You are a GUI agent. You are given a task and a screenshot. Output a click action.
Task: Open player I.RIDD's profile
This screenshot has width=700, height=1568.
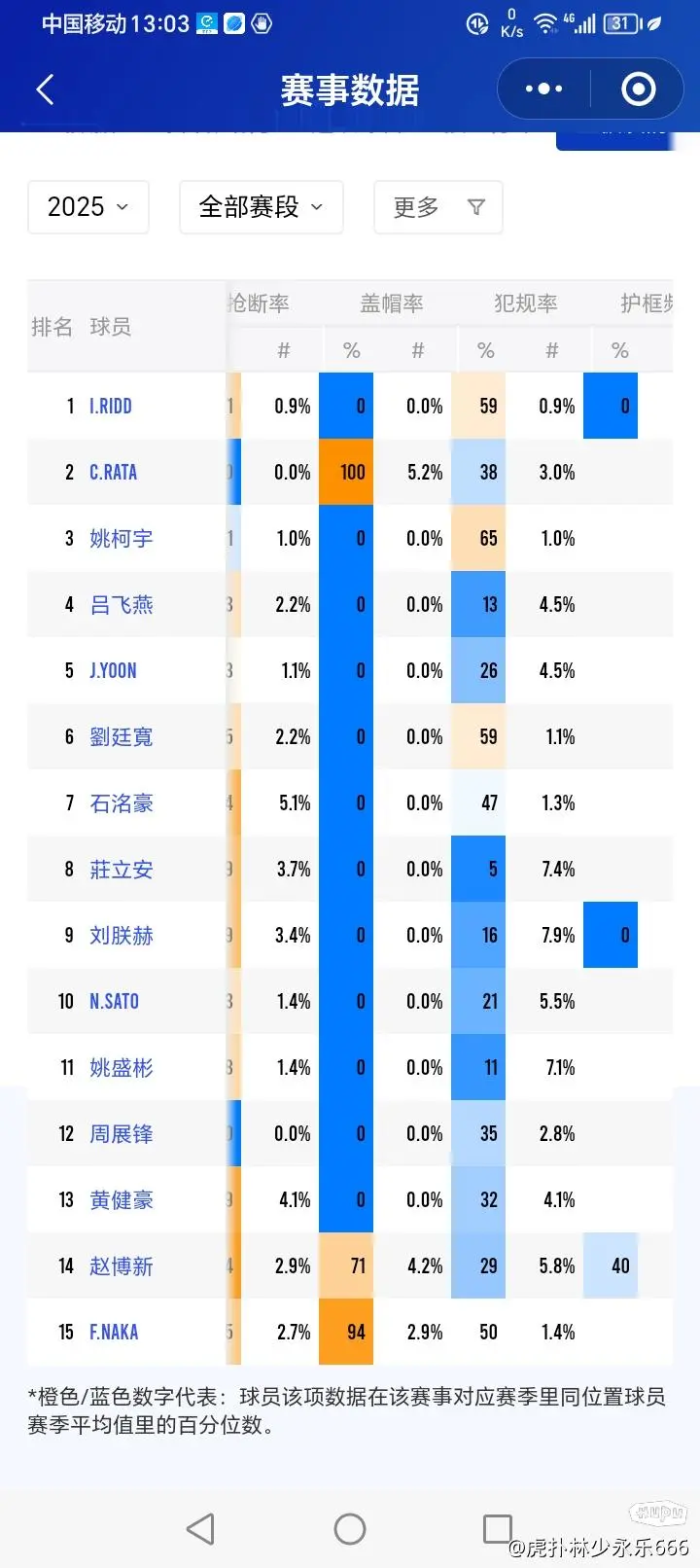point(111,407)
